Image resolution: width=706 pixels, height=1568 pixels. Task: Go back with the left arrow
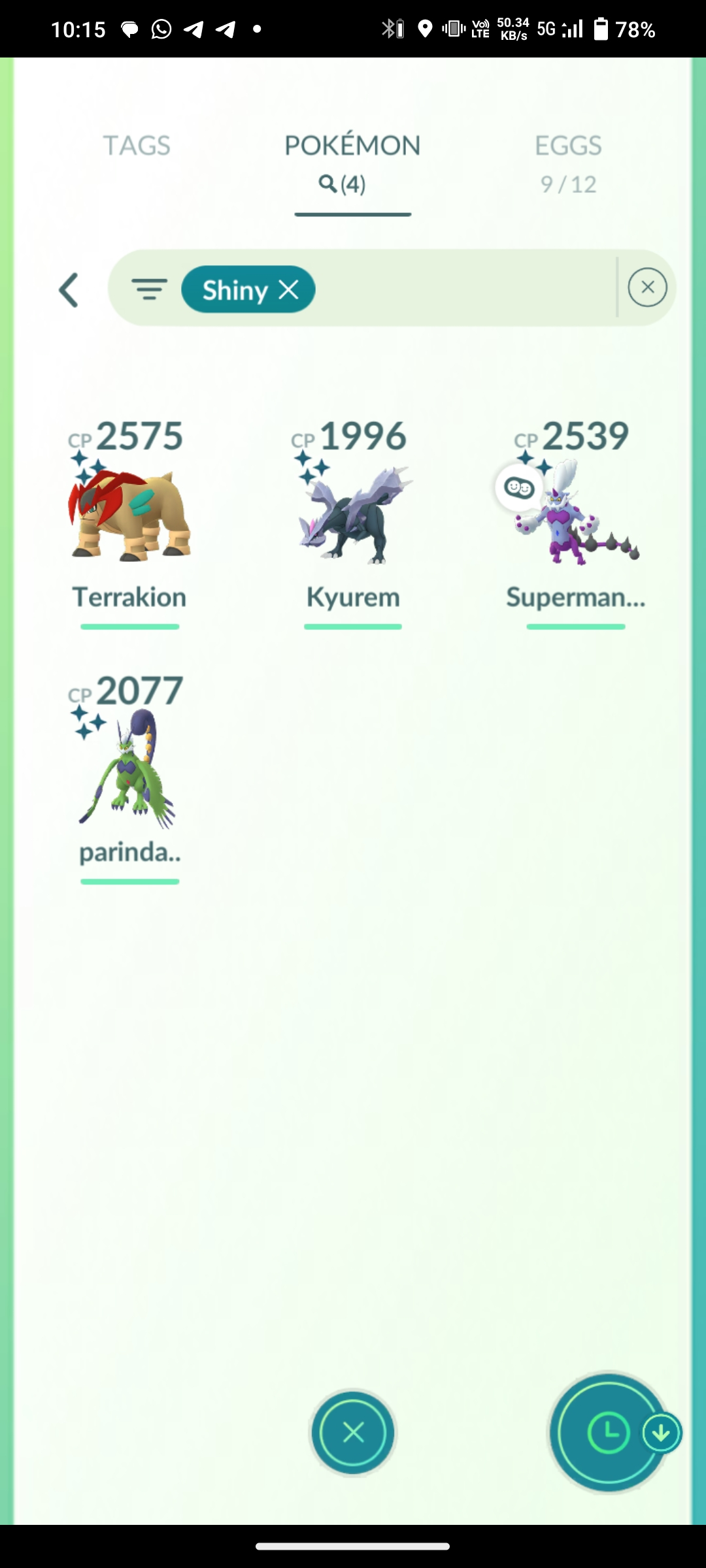point(69,289)
